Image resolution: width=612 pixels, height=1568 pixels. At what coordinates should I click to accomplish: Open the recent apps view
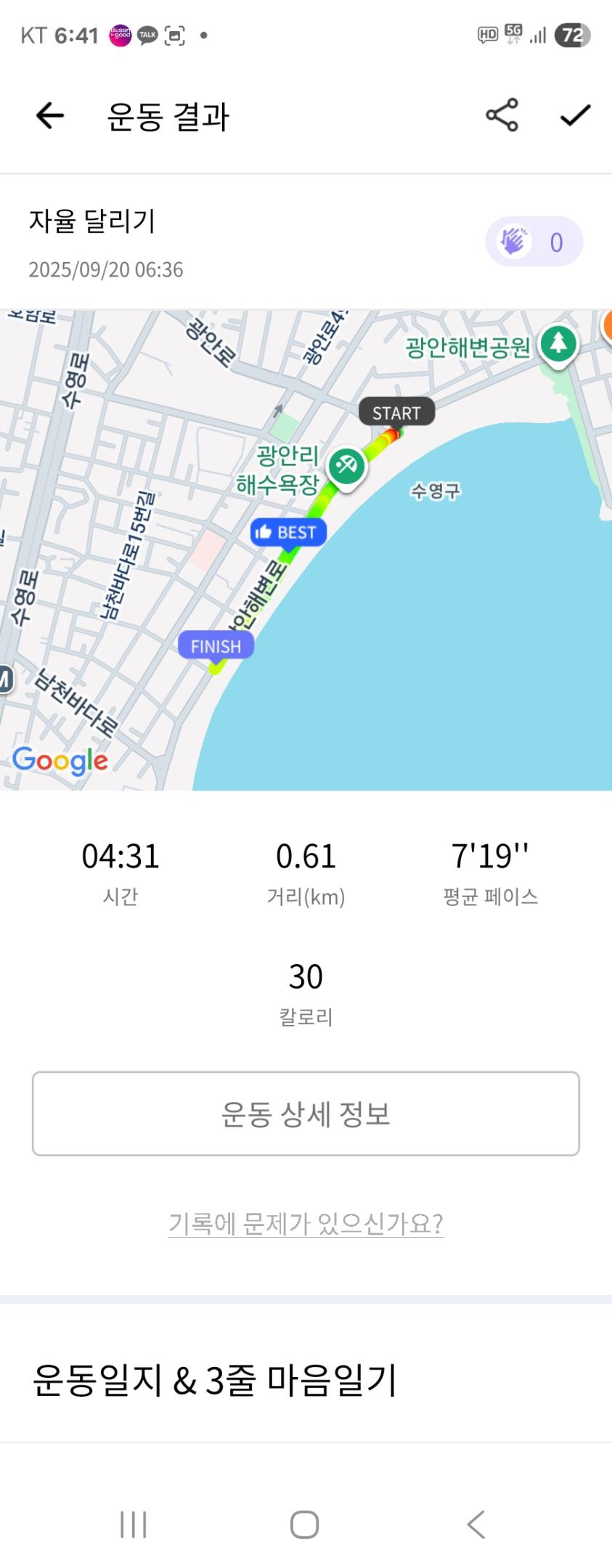click(134, 1524)
